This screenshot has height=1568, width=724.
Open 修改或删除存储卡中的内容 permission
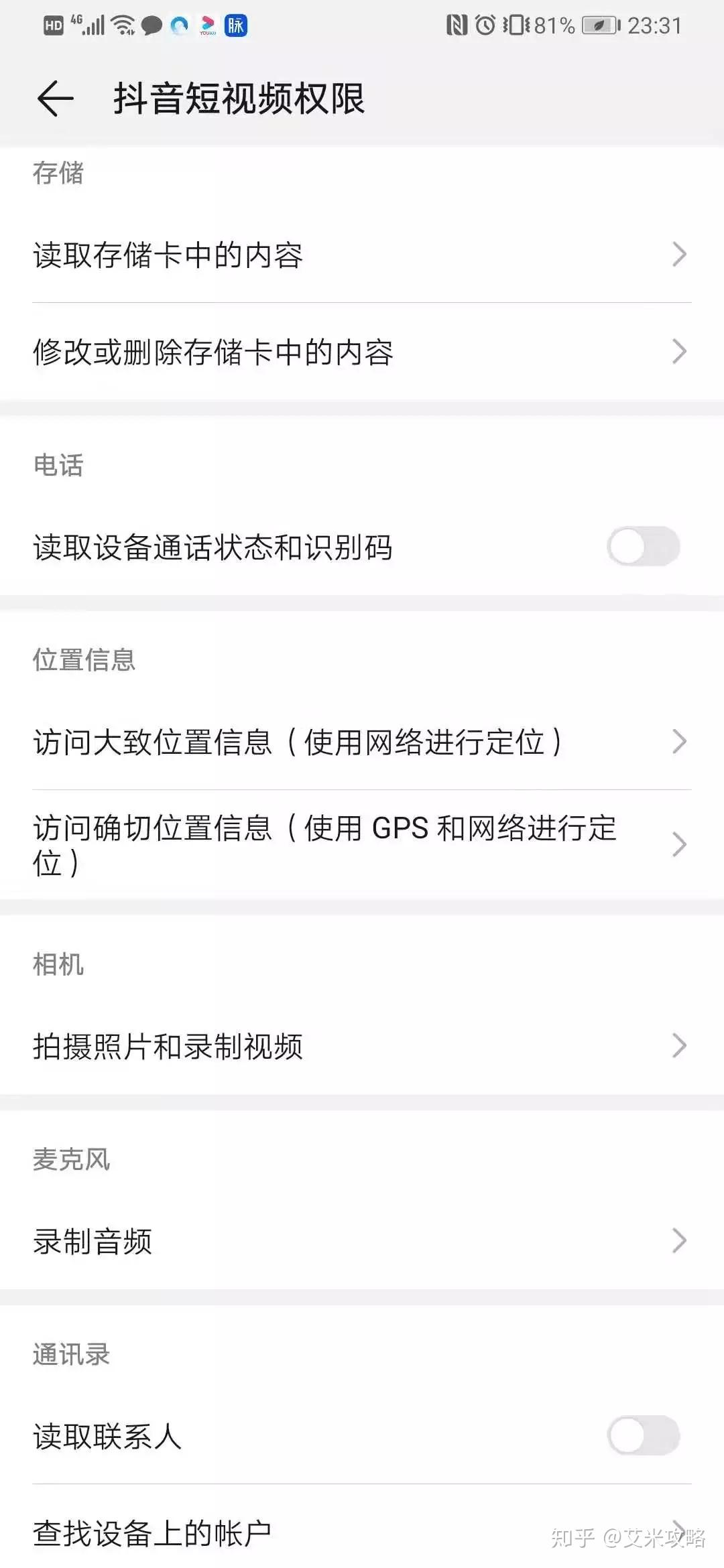(x=362, y=352)
